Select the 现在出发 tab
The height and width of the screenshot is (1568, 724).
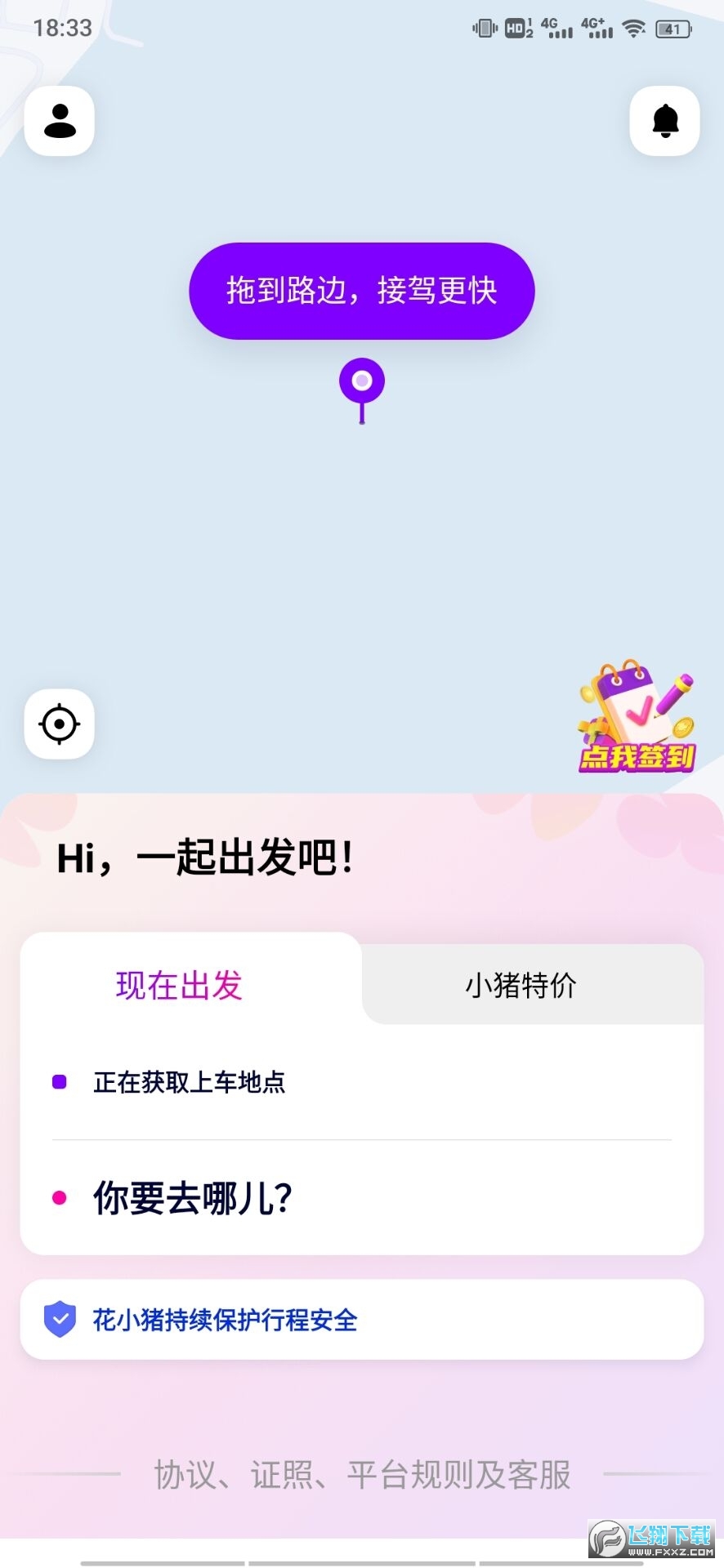179,986
